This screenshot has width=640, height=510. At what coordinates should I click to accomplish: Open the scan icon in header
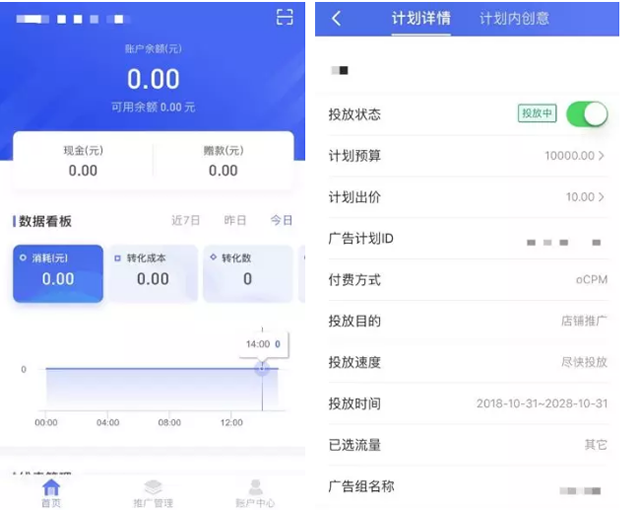[x=285, y=17]
